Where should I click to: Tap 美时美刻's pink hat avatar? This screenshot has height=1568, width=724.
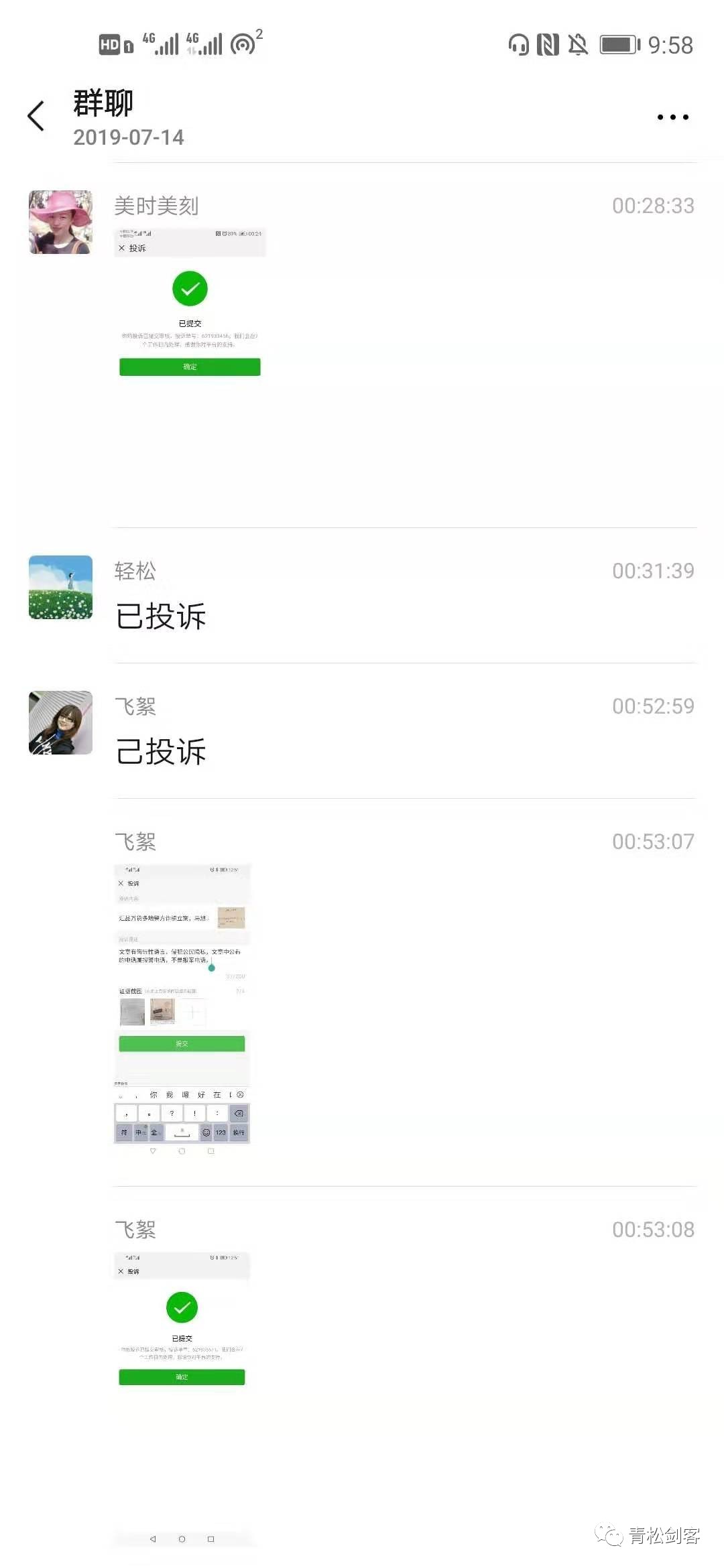click(x=60, y=222)
